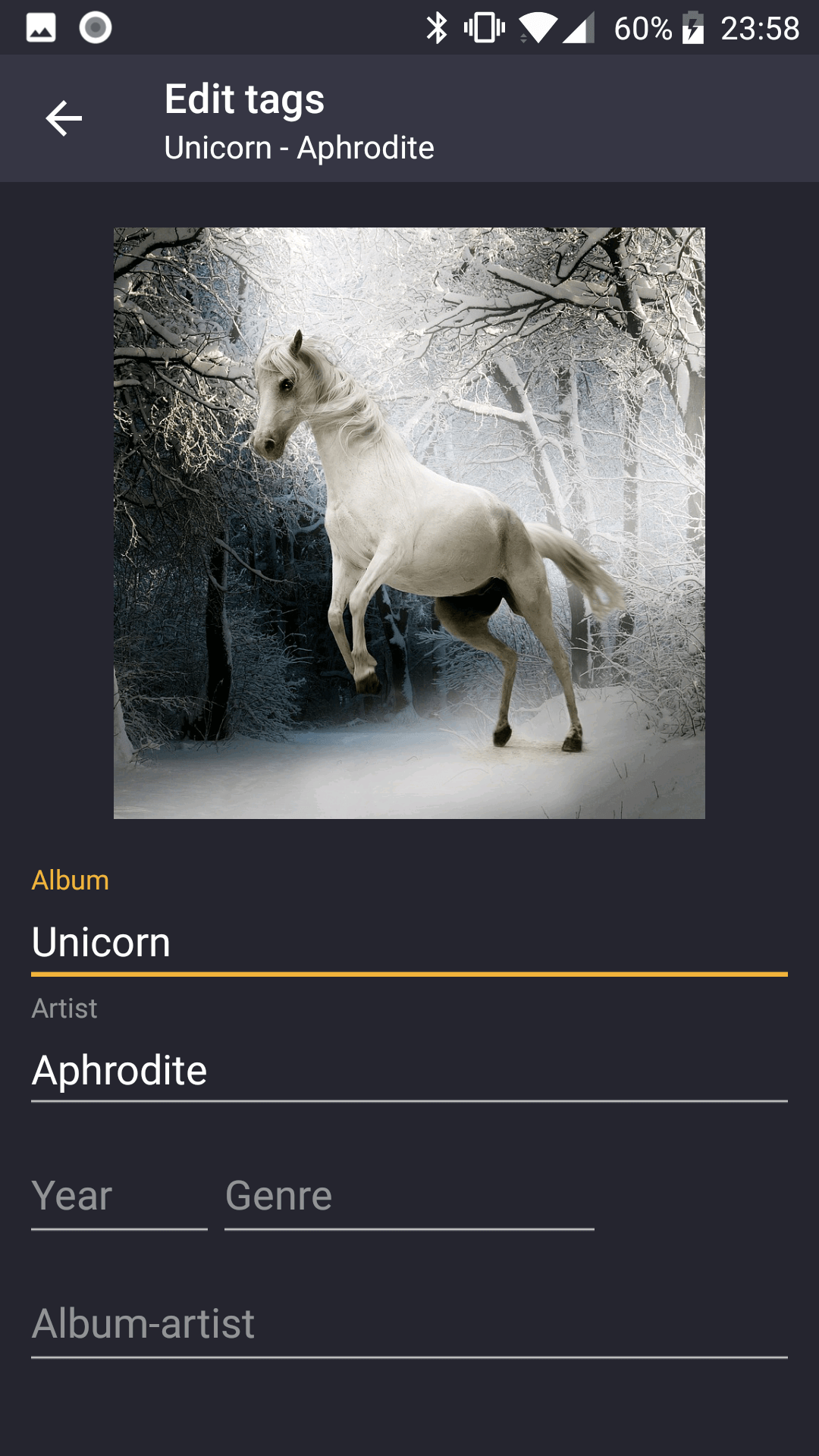Go back using the arrow icon

[64, 119]
